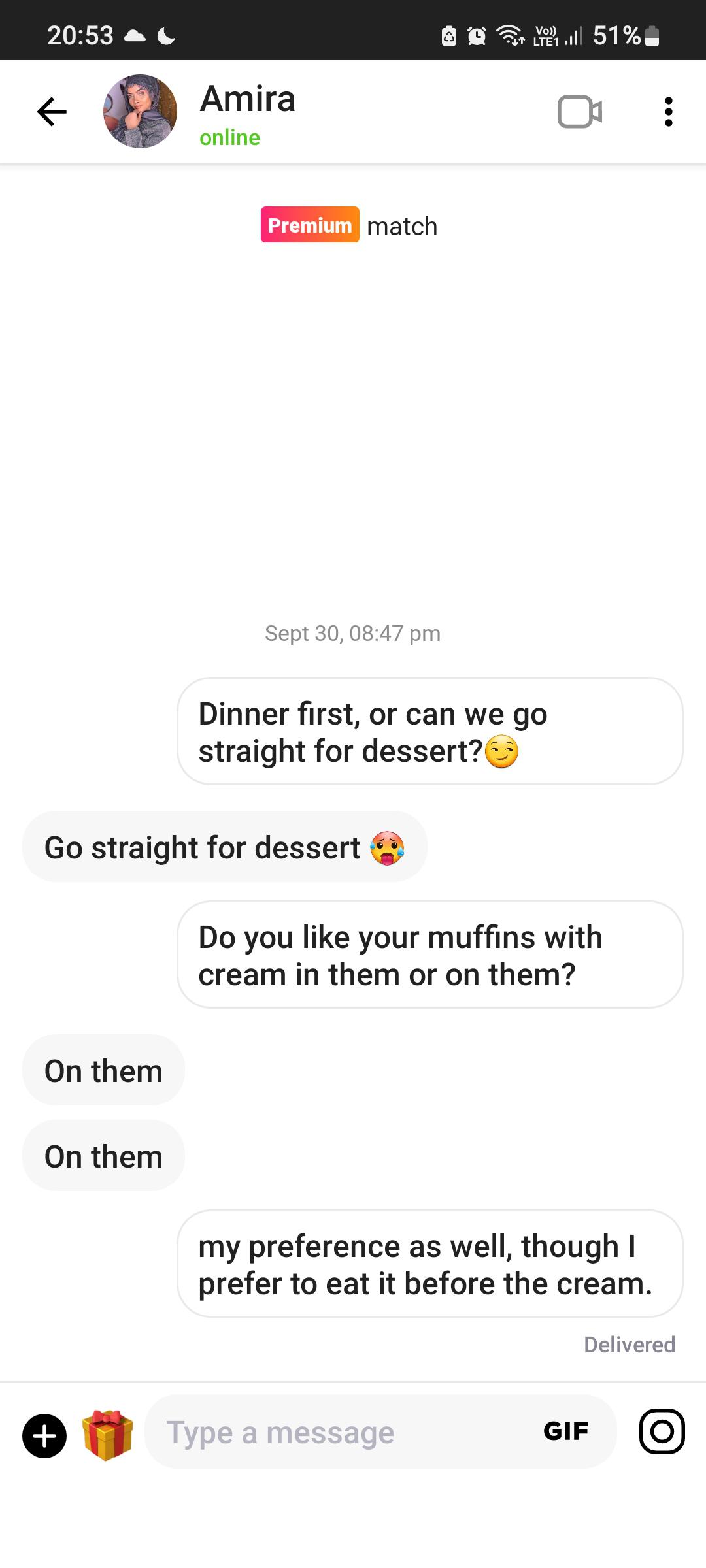
Task: Open the GIF picker
Action: [566, 1432]
